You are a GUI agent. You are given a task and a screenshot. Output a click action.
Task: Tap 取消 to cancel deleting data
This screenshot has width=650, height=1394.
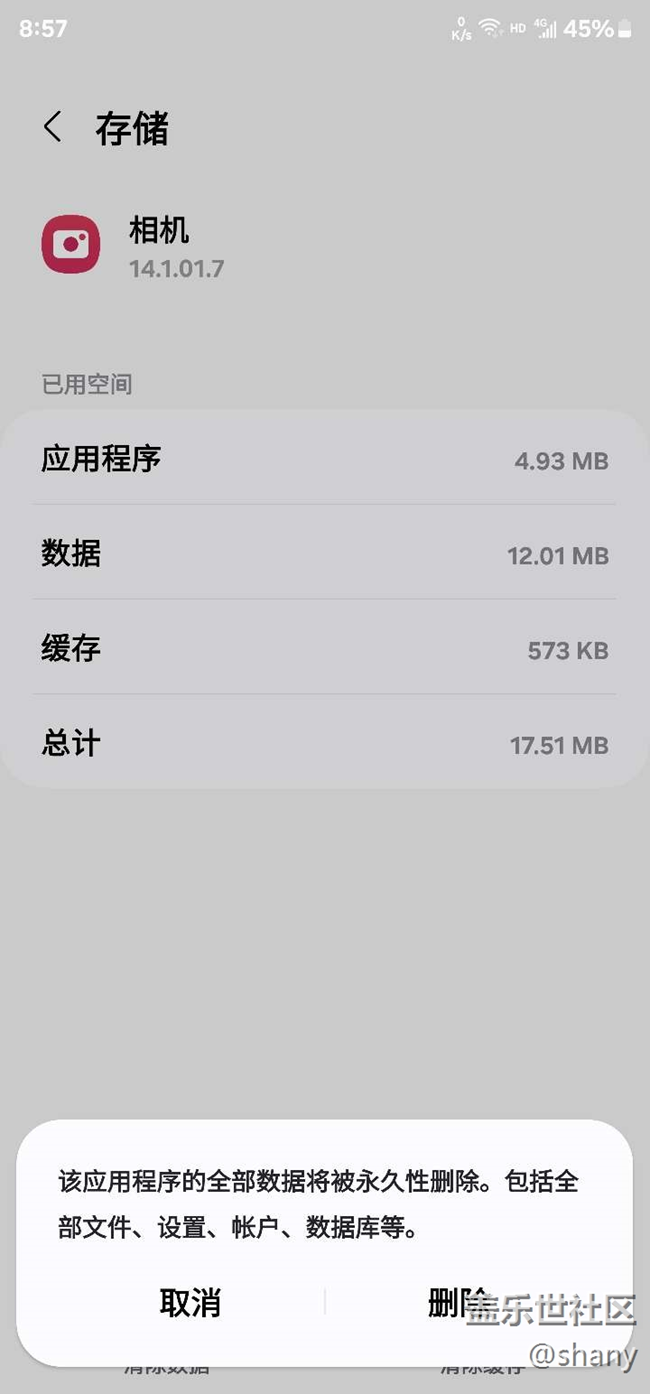(x=190, y=1302)
